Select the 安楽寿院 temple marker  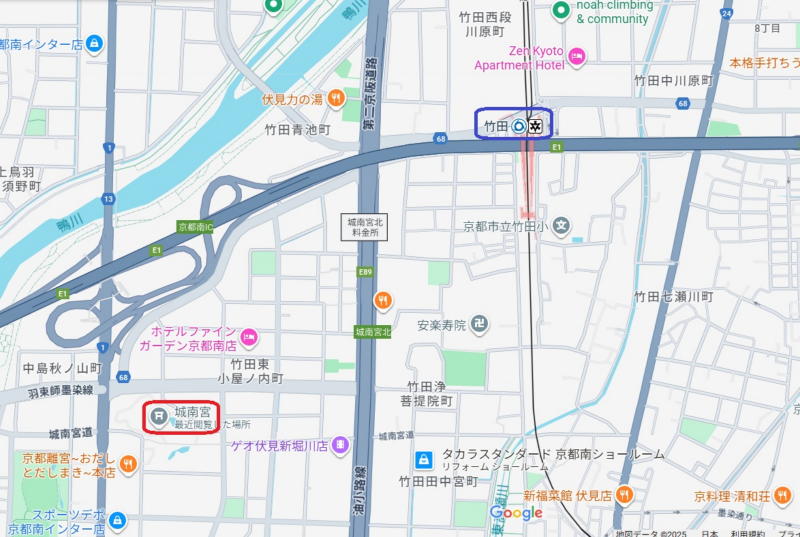[481, 325]
